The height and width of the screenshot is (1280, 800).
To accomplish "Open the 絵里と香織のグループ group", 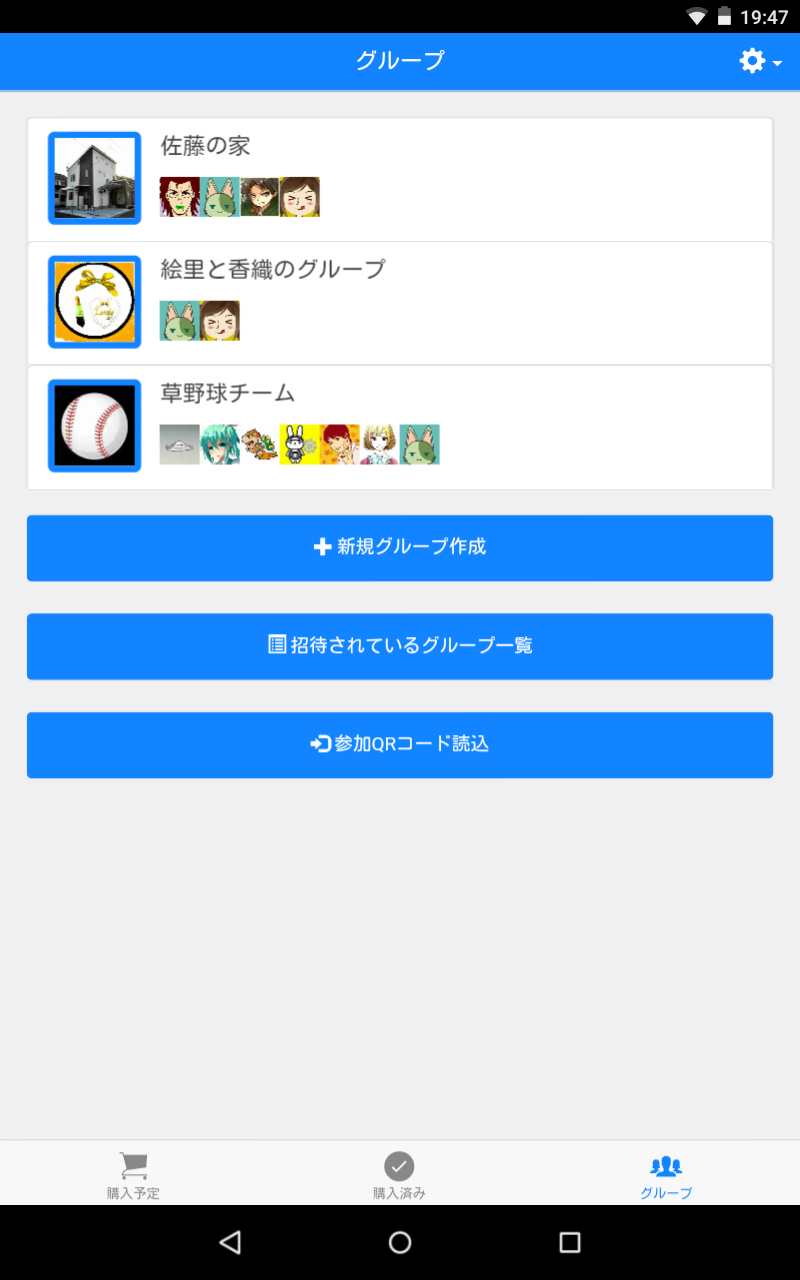I will [x=400, y=303].
